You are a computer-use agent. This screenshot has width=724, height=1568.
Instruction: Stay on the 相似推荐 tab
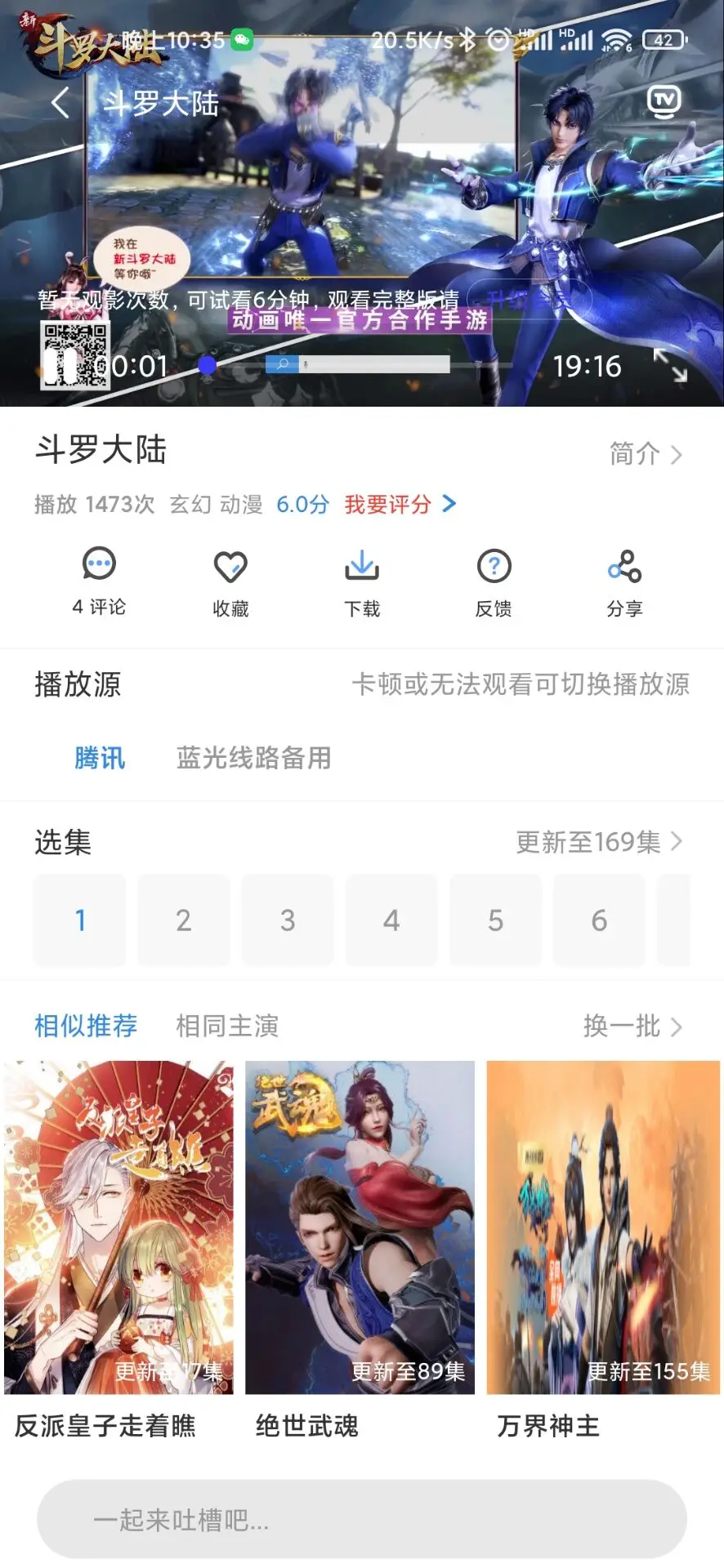[87, 1027]
